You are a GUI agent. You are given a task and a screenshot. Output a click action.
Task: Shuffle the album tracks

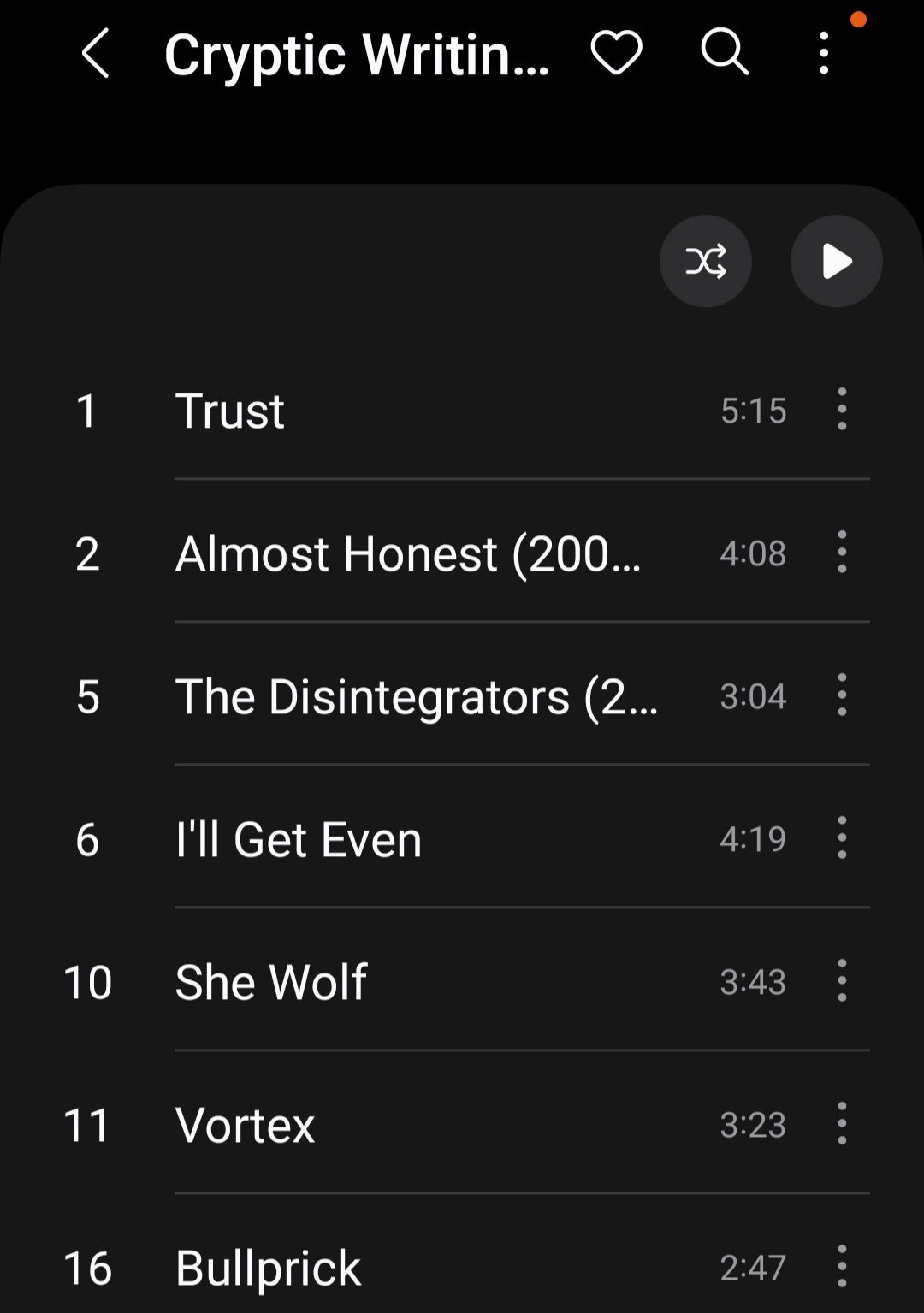[x=706, y=261]
